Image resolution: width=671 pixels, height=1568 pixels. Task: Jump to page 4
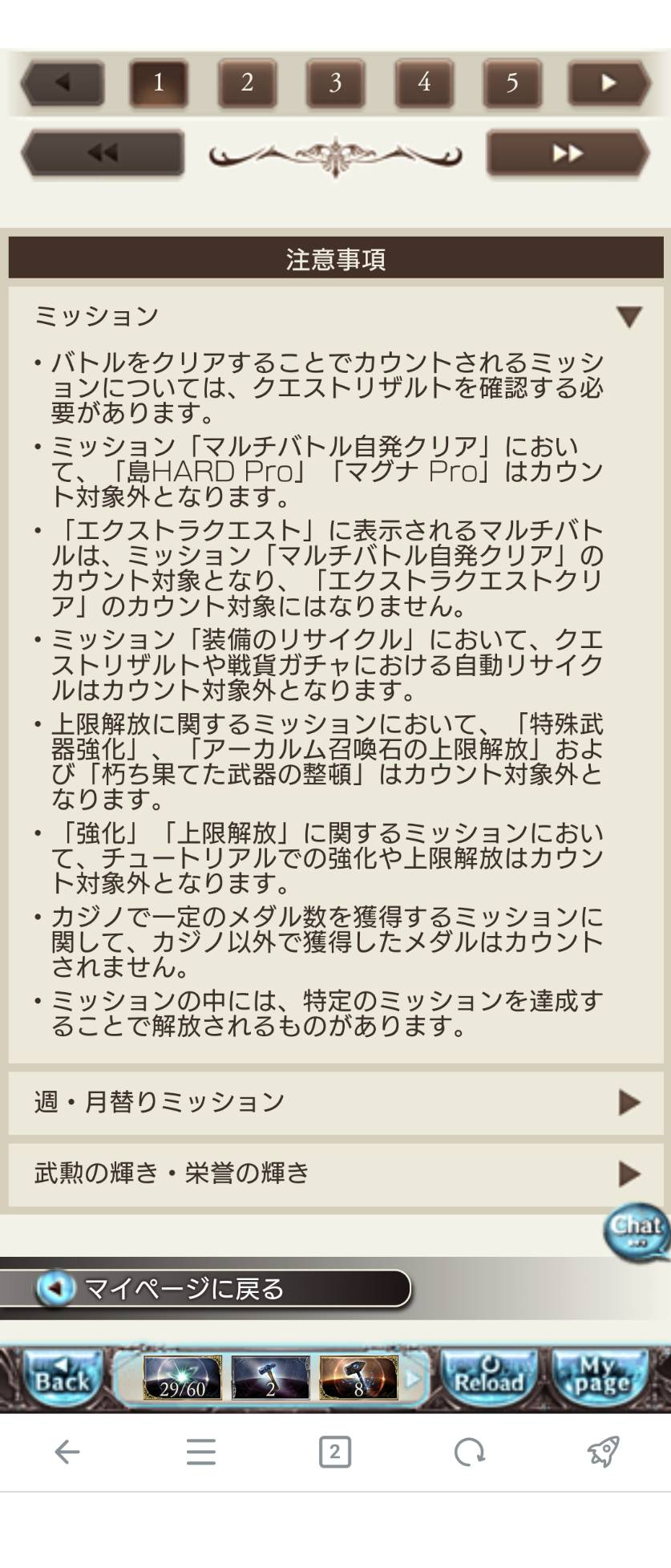click(x=423, y=83)
